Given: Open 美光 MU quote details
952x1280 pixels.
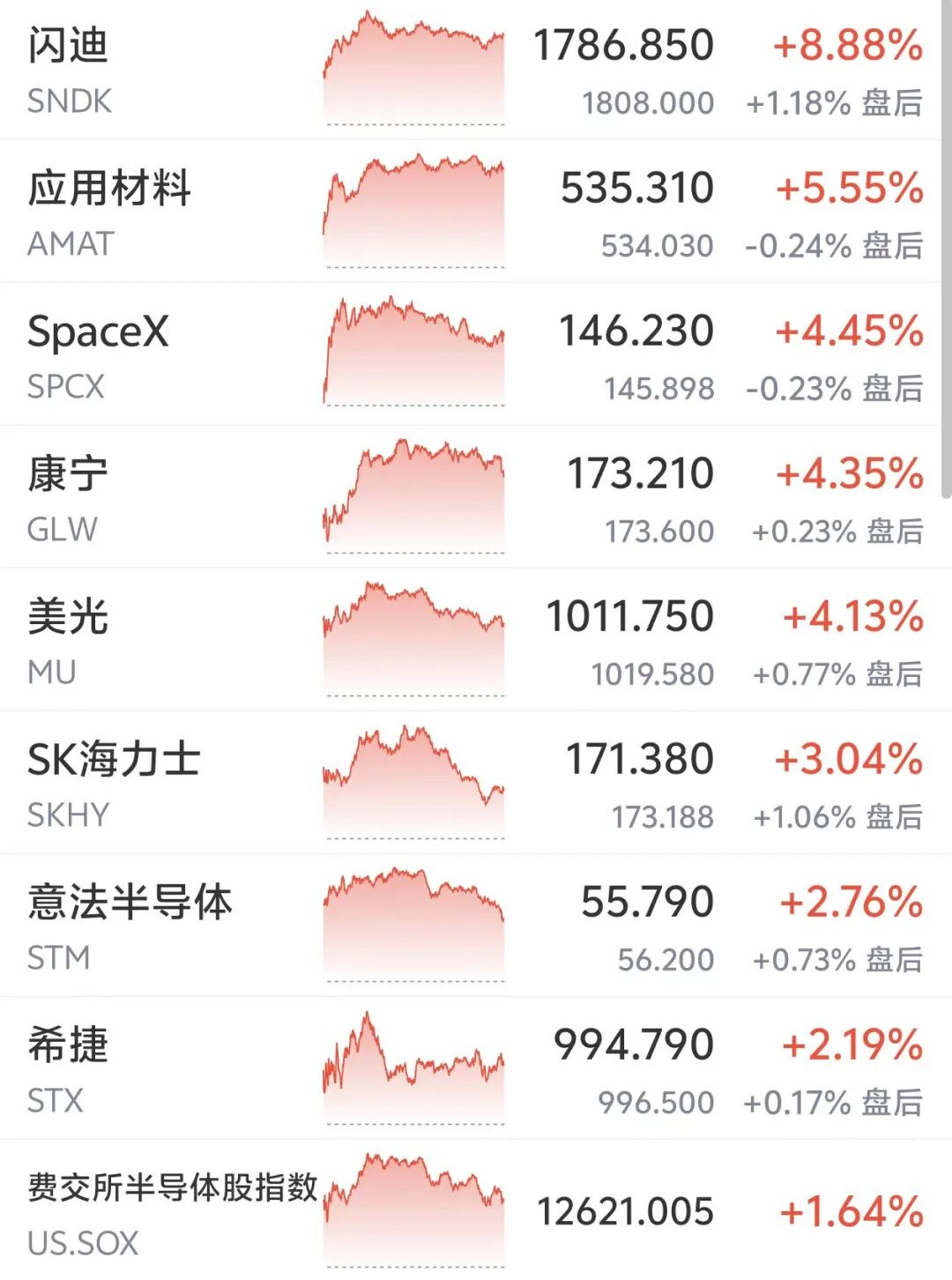Looking at the screenshot, I should click(x=471, y=640).
